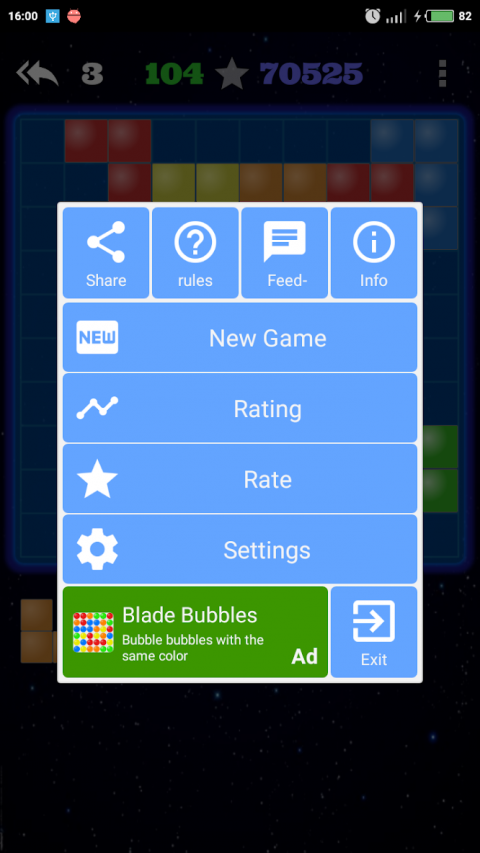Start a New Game

(240, 337)
